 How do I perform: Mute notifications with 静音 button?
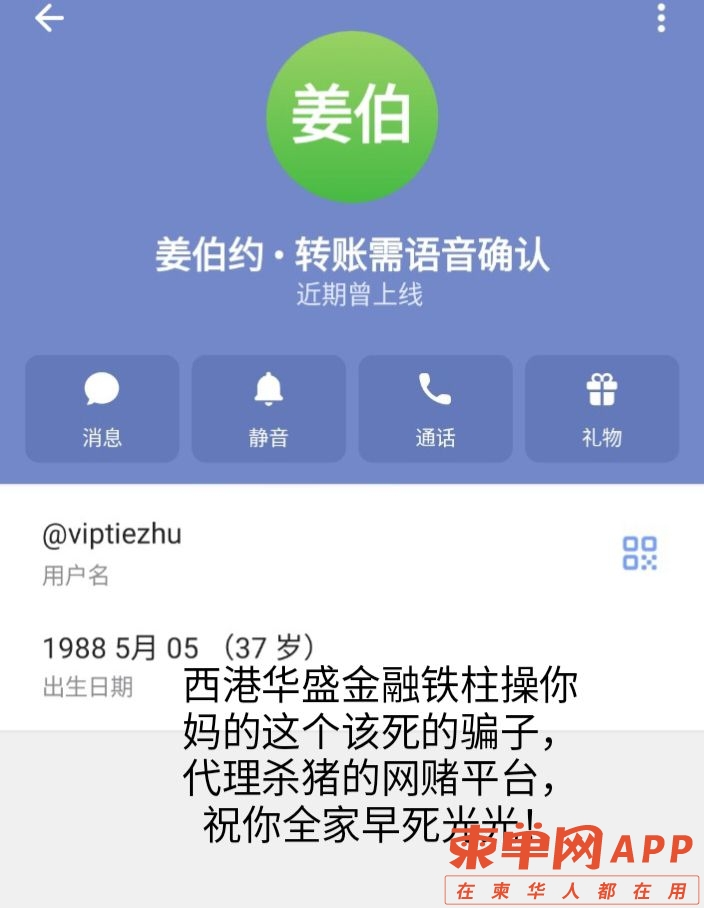[x=268, y=408]
